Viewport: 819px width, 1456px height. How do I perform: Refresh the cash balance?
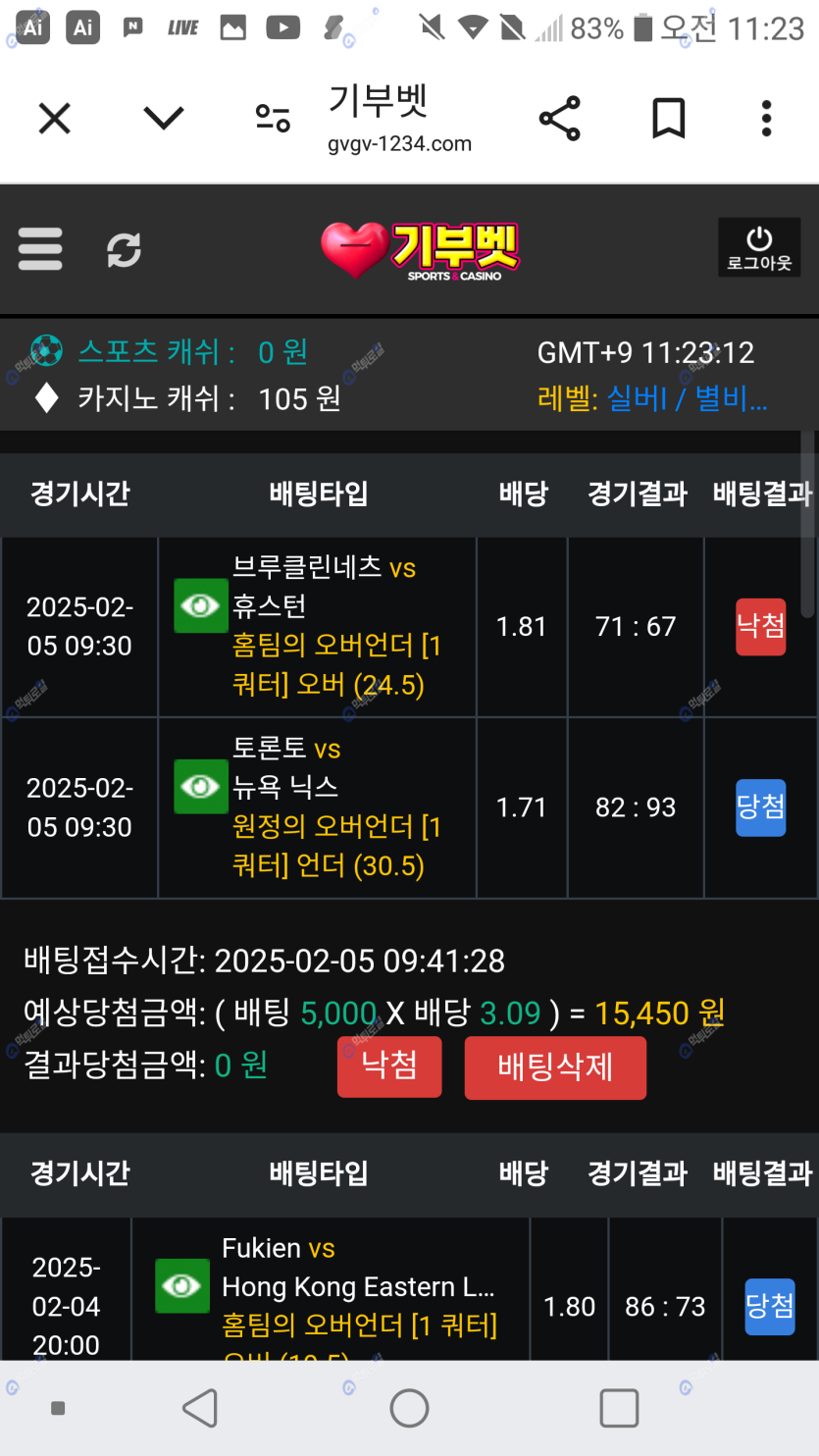point(124,249)
